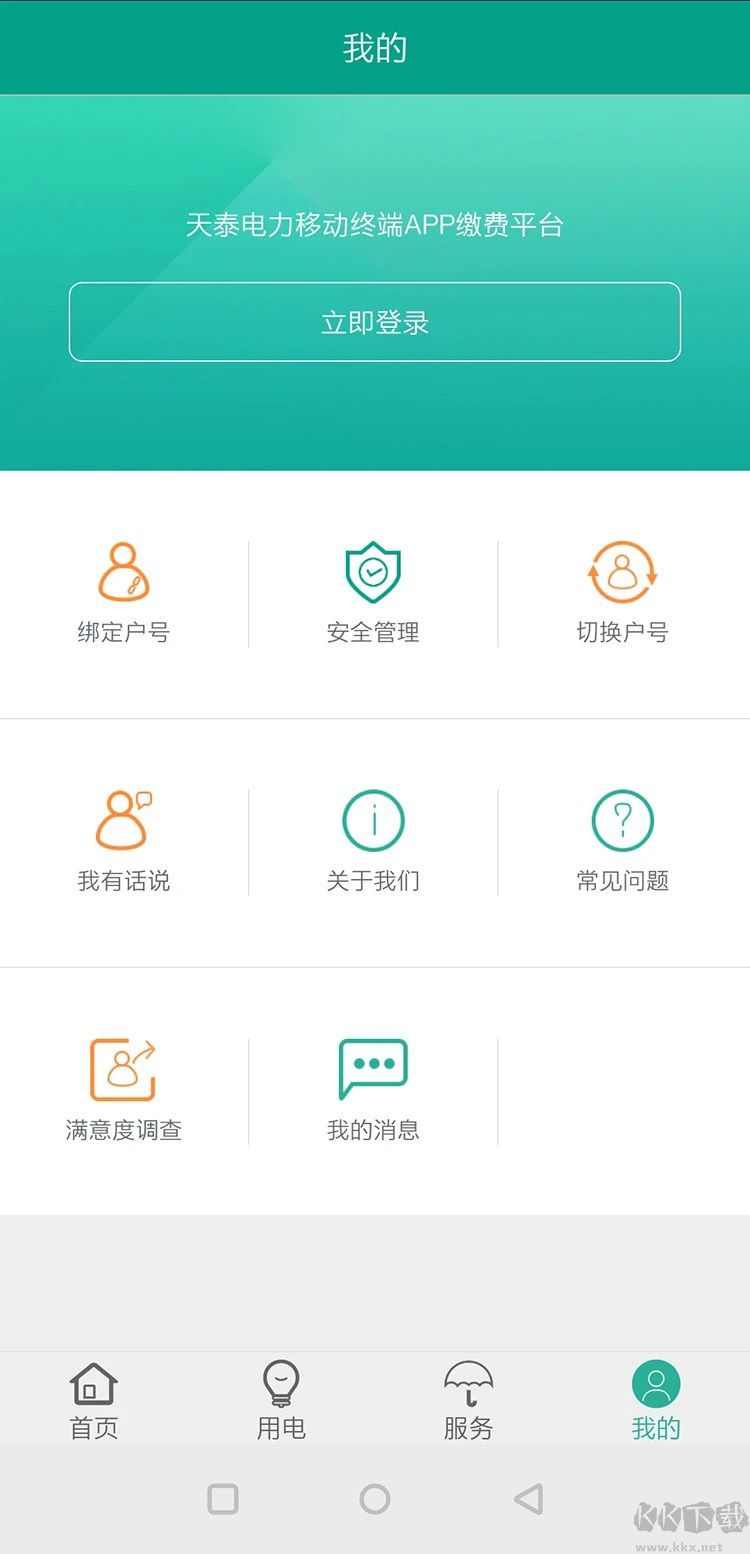
Task: Open 我的消息 my messages icon
Action: [373, 1087]
